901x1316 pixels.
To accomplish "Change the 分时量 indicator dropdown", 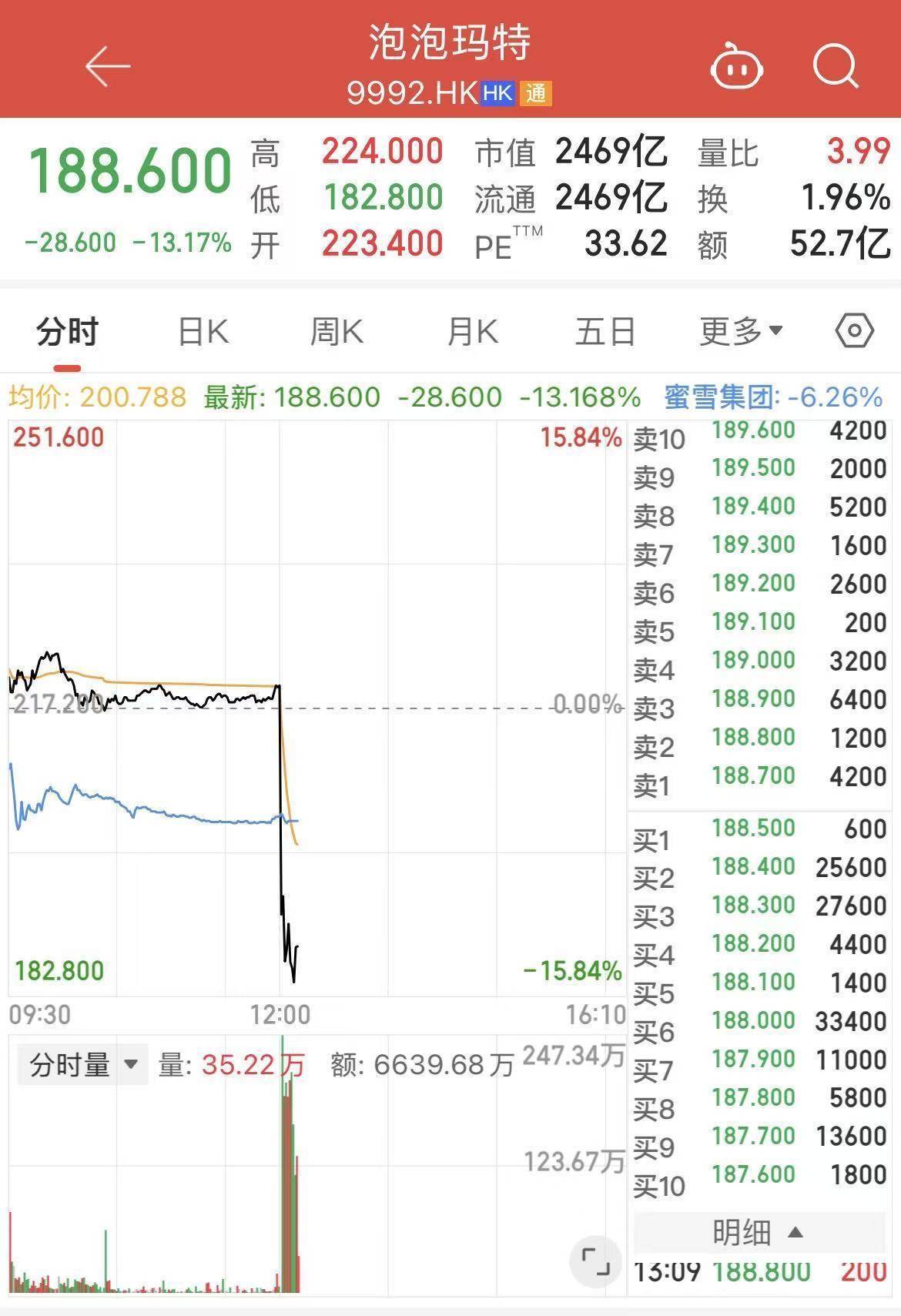I will (x=83, y=1065).
